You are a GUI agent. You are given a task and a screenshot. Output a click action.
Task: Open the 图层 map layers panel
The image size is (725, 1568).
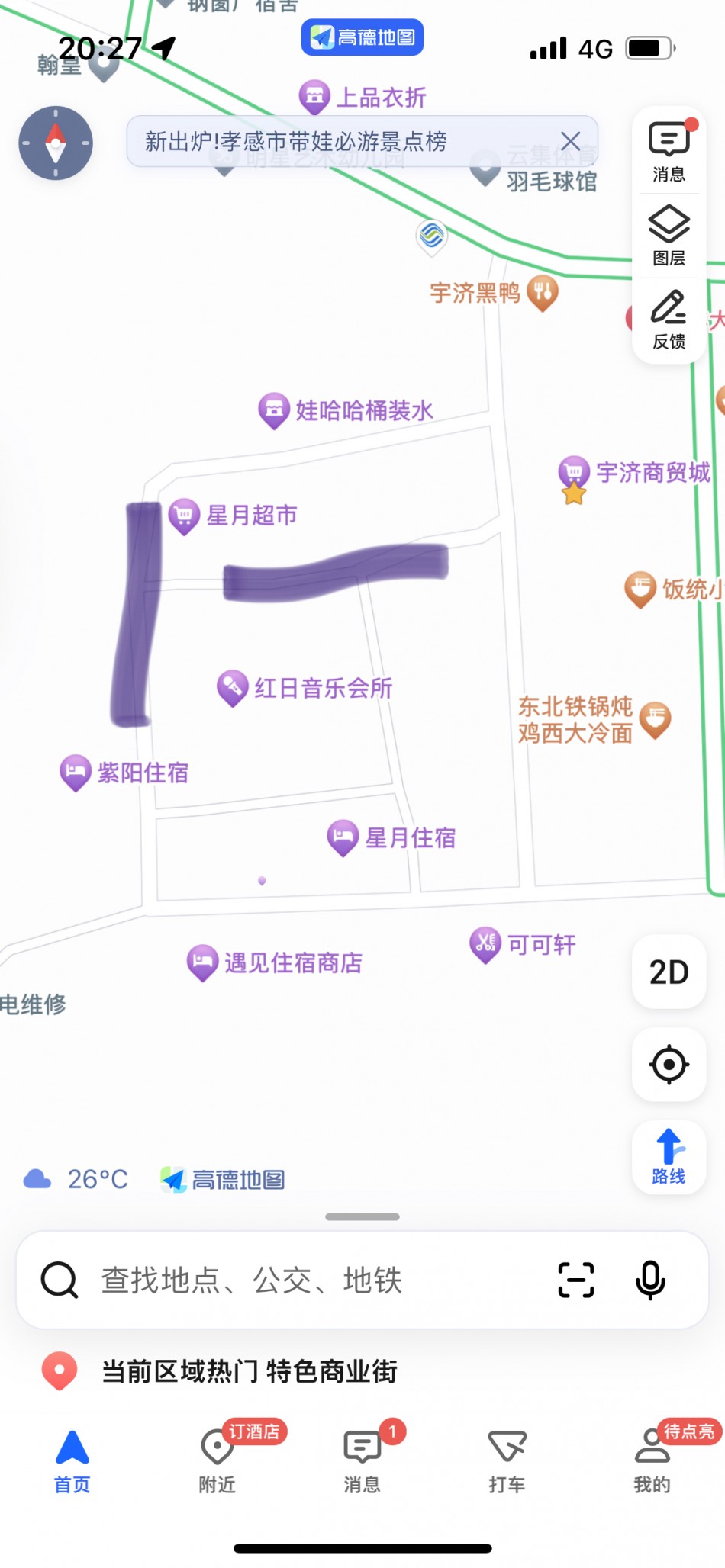669,235
